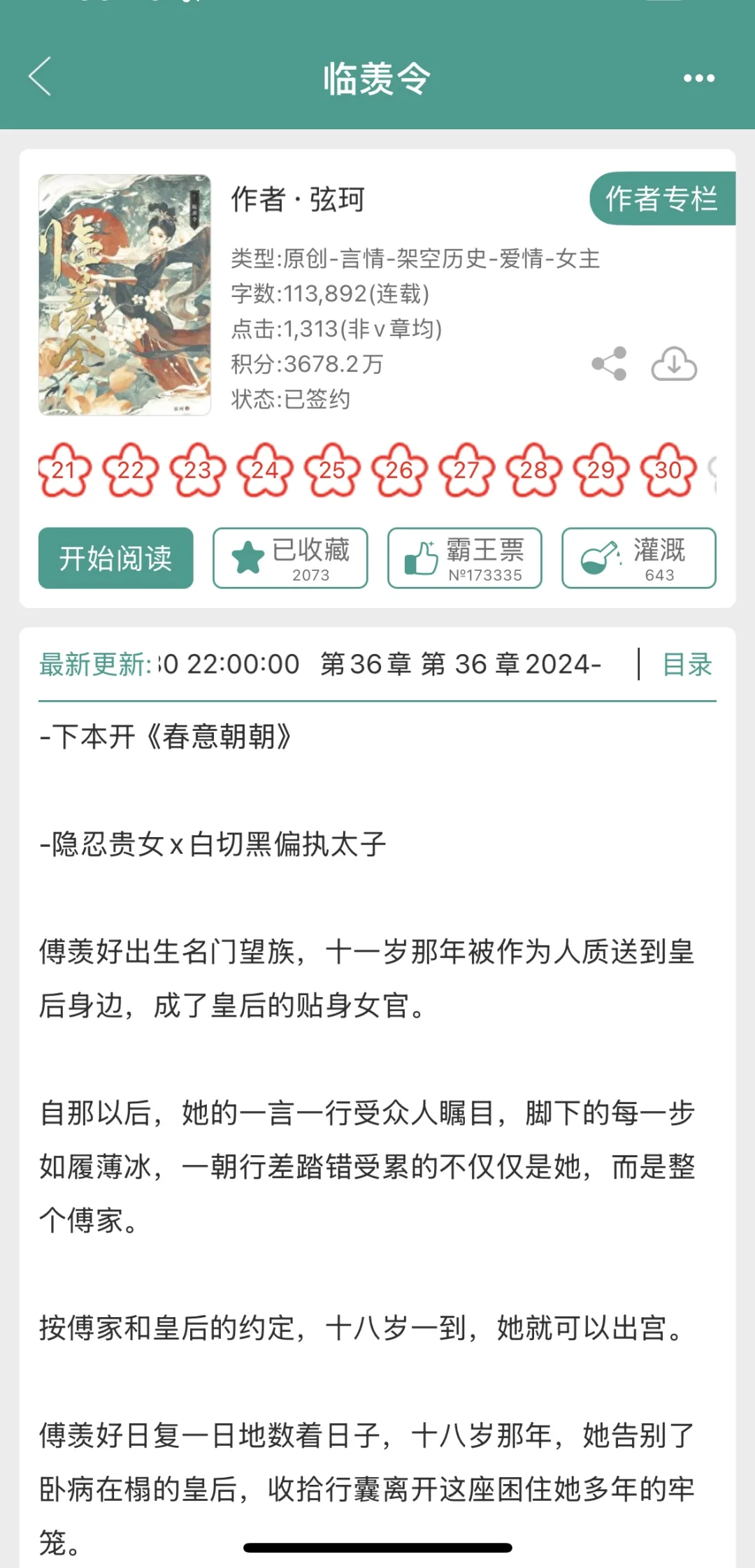This screenshot has width=755, height=1568.
Task: Toggle day 25 flower check-in
Action: [x=332, y=470]
